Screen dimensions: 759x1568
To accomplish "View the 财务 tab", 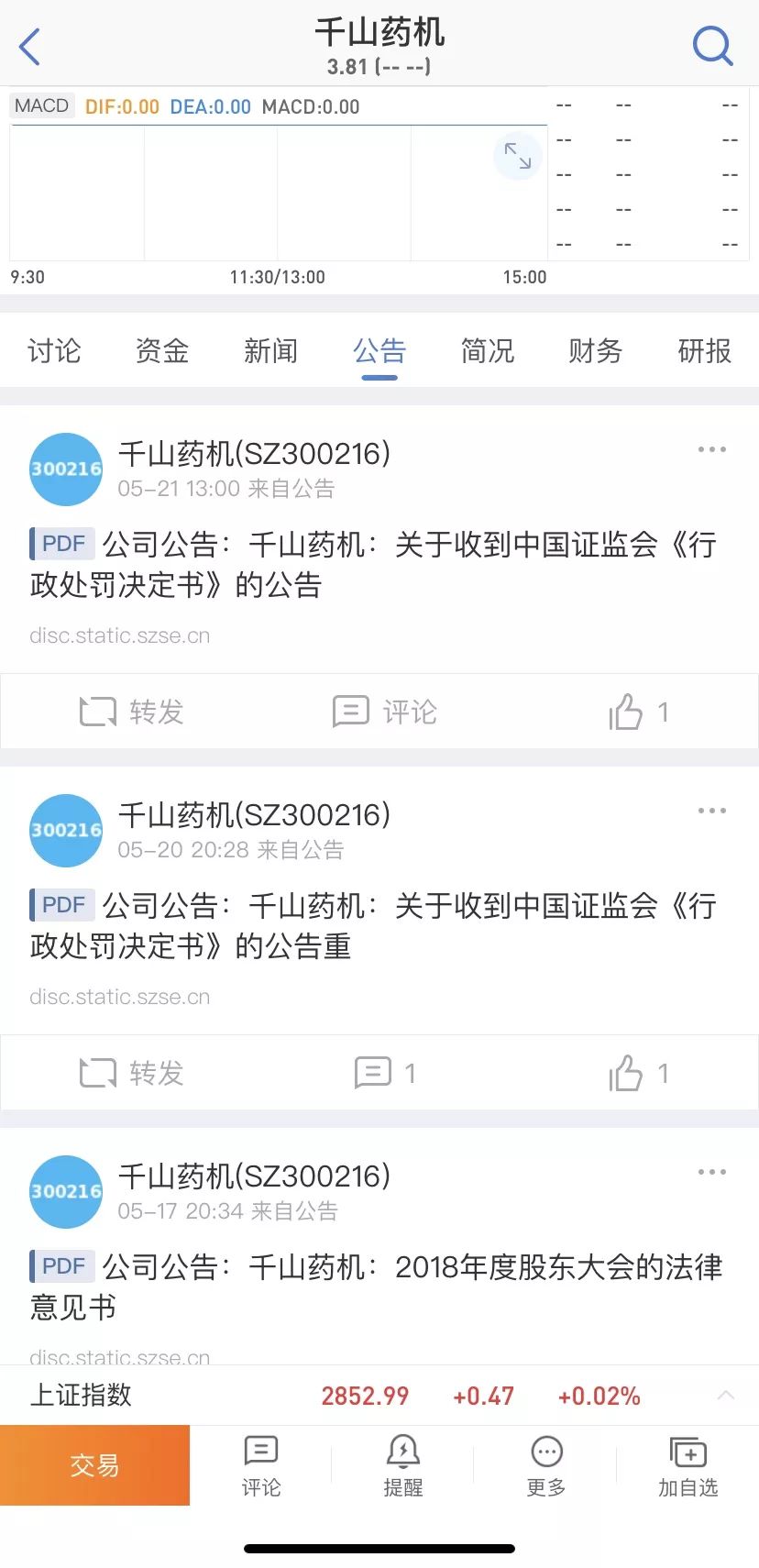I will 595,350.
